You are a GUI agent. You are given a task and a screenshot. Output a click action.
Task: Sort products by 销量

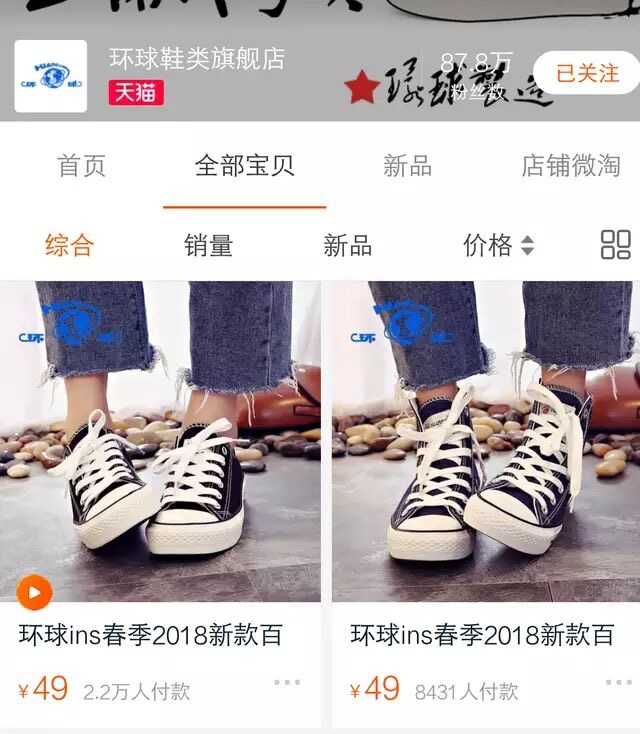tap(208, 245)
